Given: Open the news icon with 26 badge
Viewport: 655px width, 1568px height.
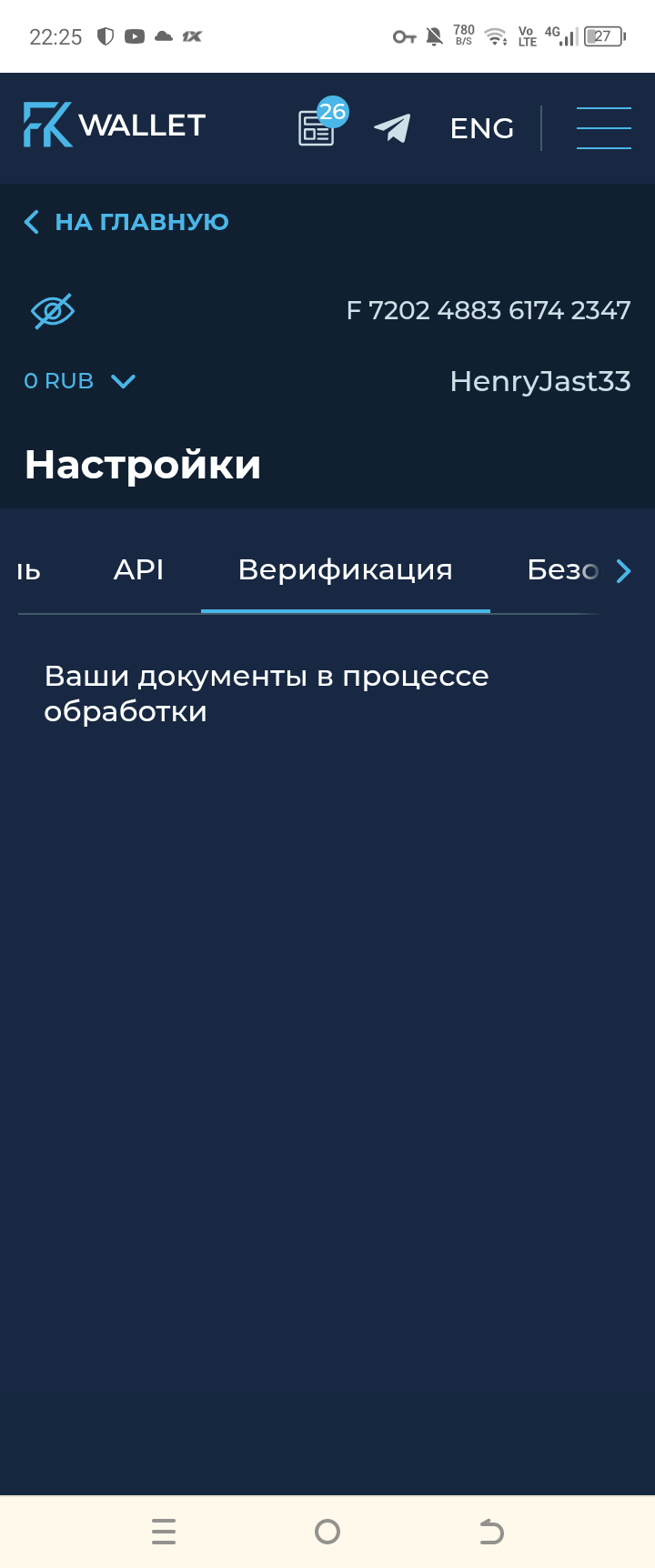Looking at the screenshot, I should pyautogui.click(x=317, y=126).
